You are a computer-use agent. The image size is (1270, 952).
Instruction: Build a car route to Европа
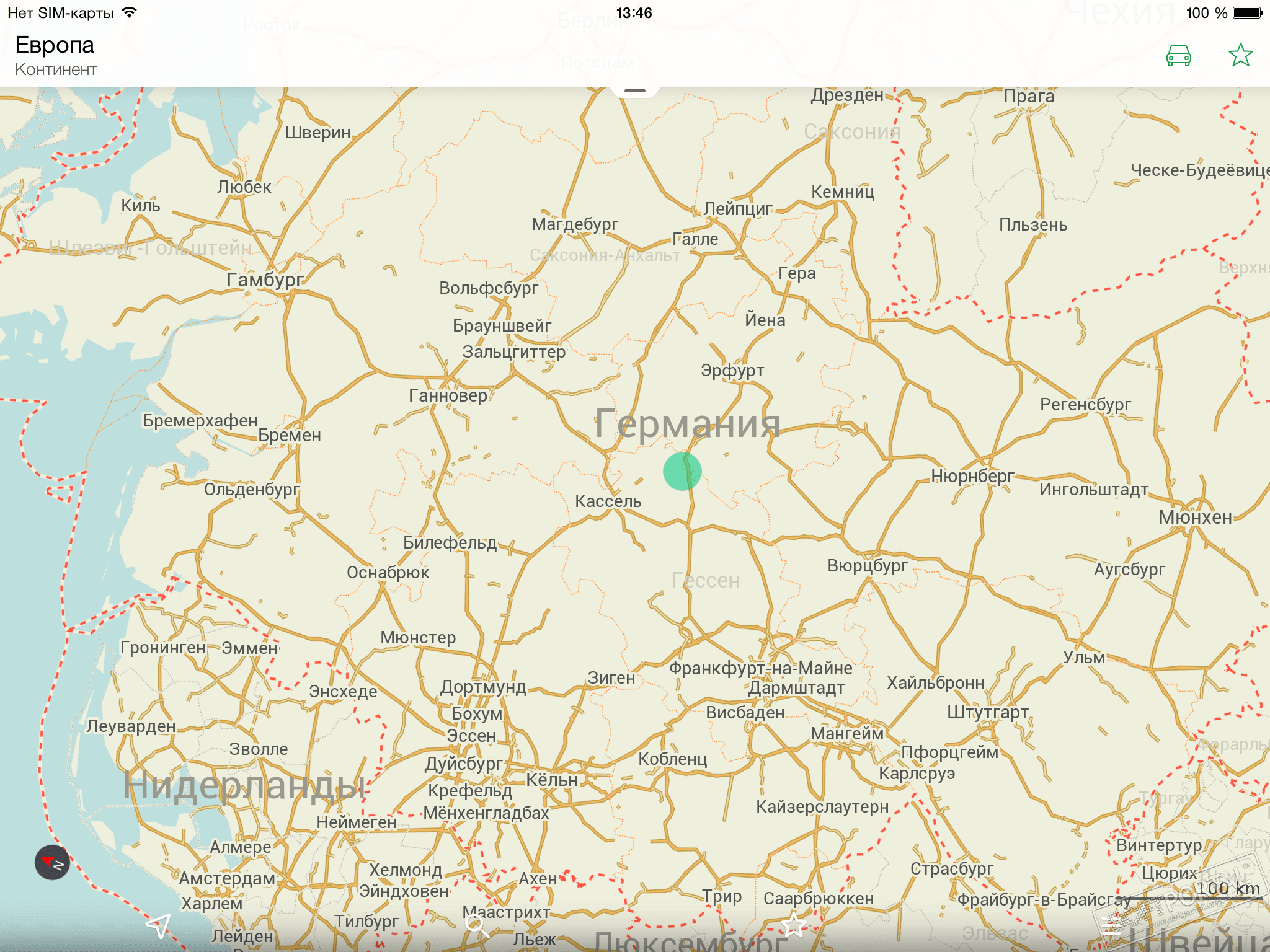coord(1178,56)
